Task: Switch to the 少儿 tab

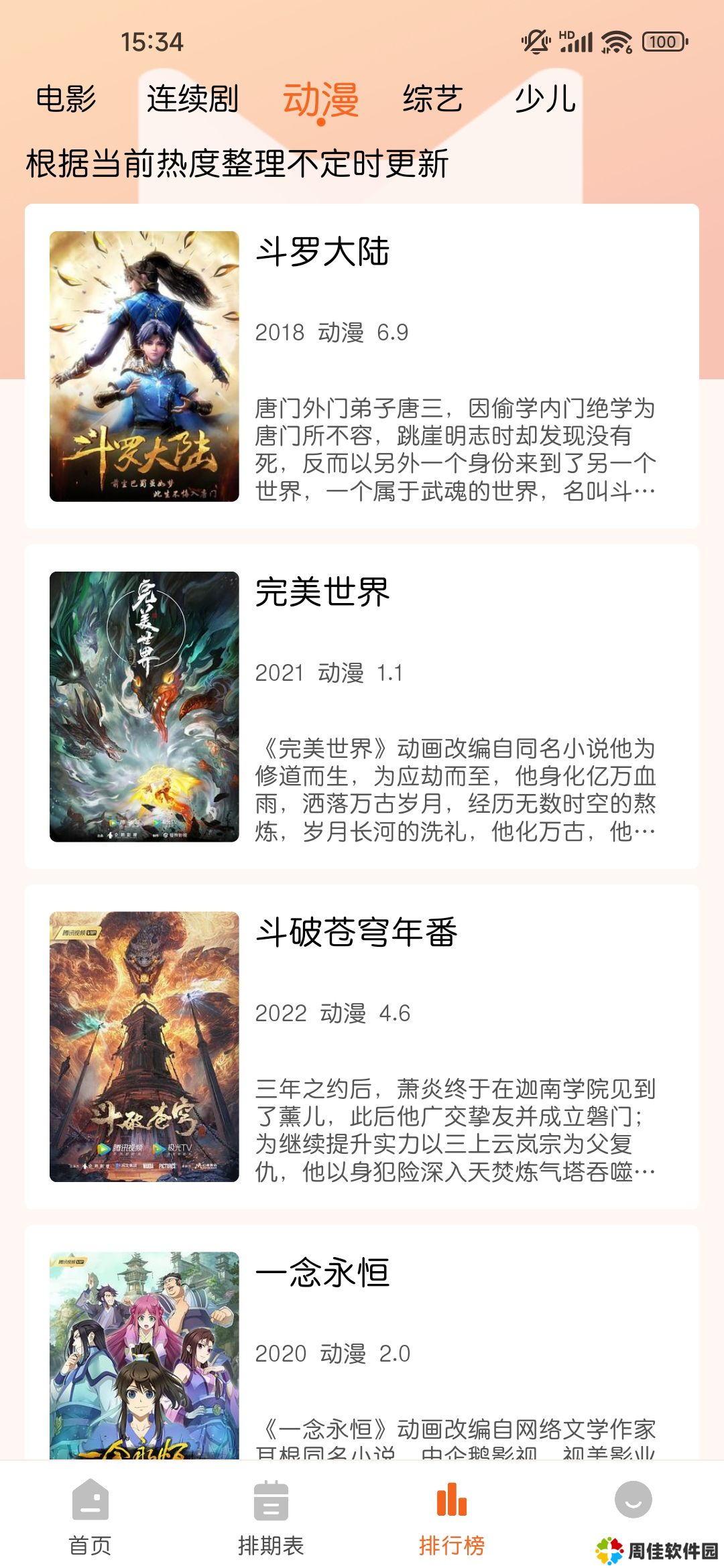Action: 545,99
